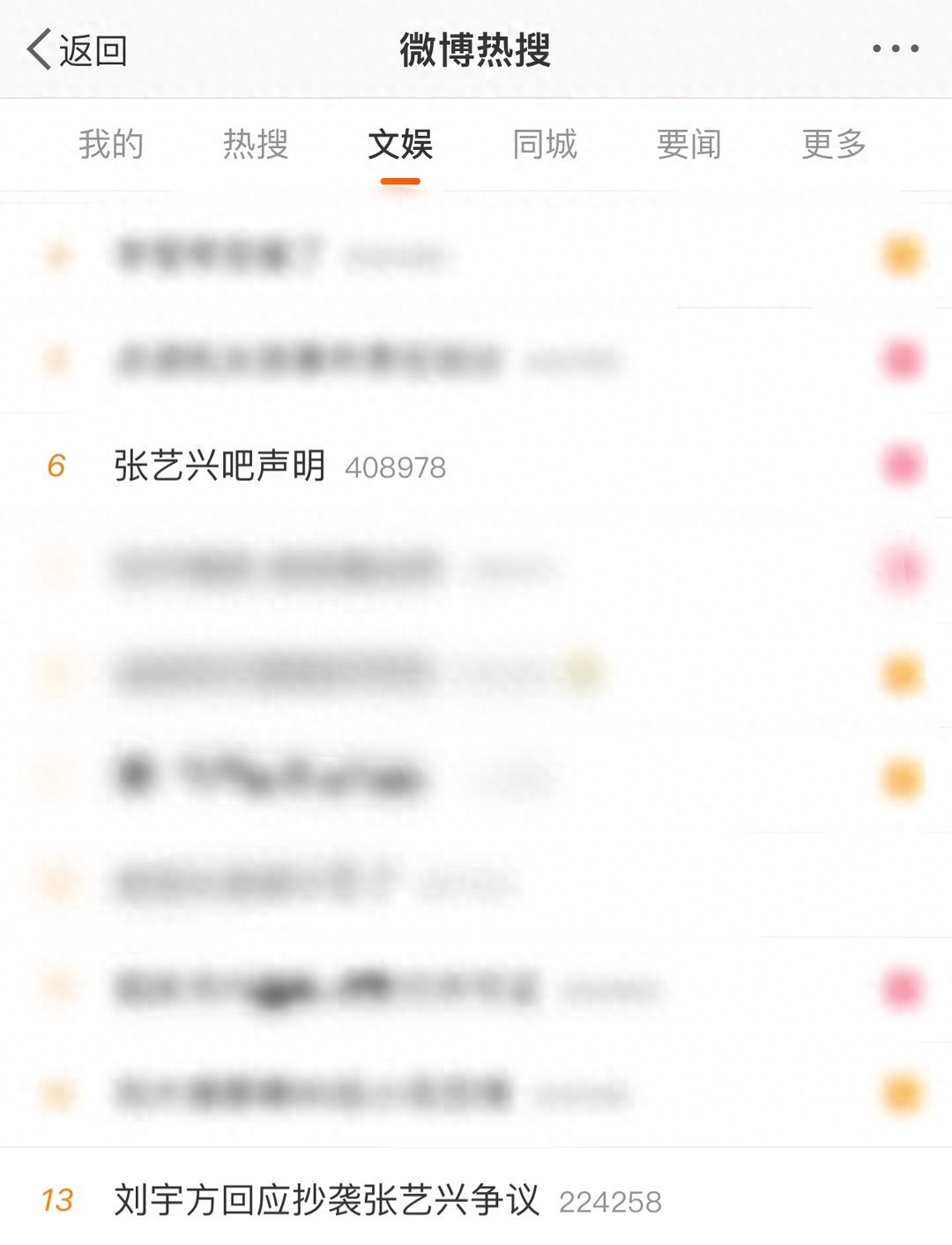Switch to the 我的 tab

[110, 145]
